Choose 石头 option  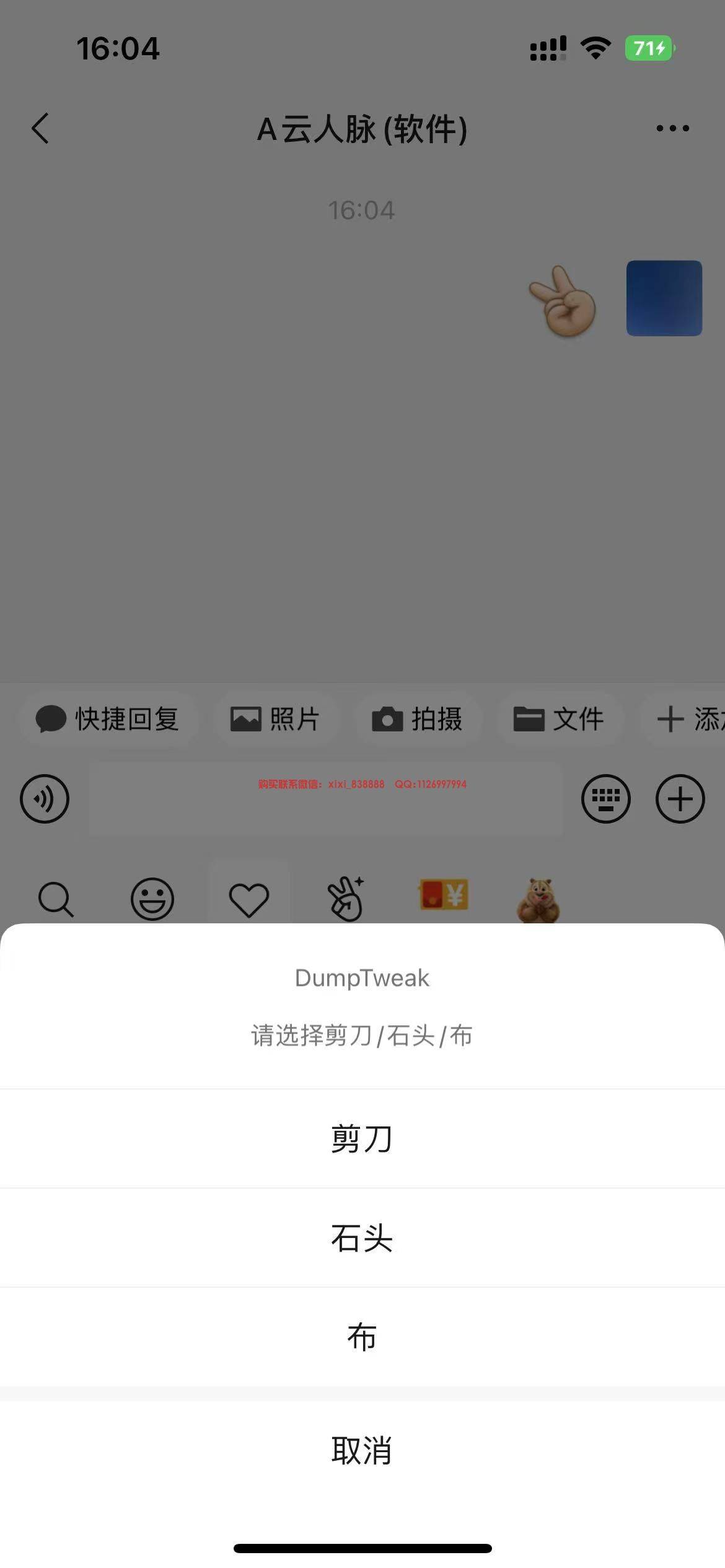[x=362, y=1238]
